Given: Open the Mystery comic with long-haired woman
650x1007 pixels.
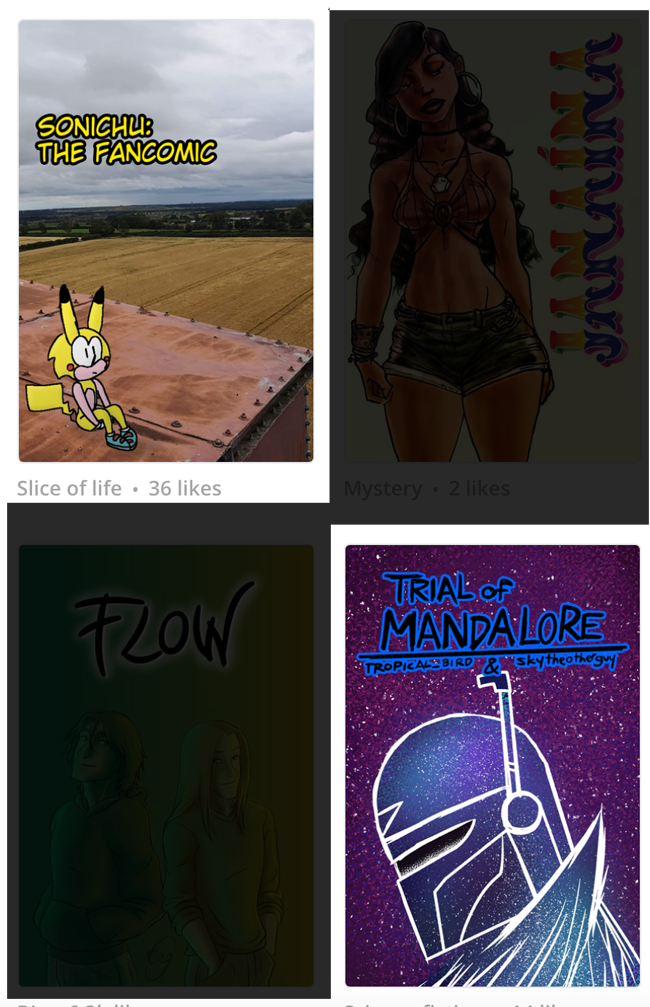Looking at the screenshot, I should pyautogui.click(x=492, y=240).
